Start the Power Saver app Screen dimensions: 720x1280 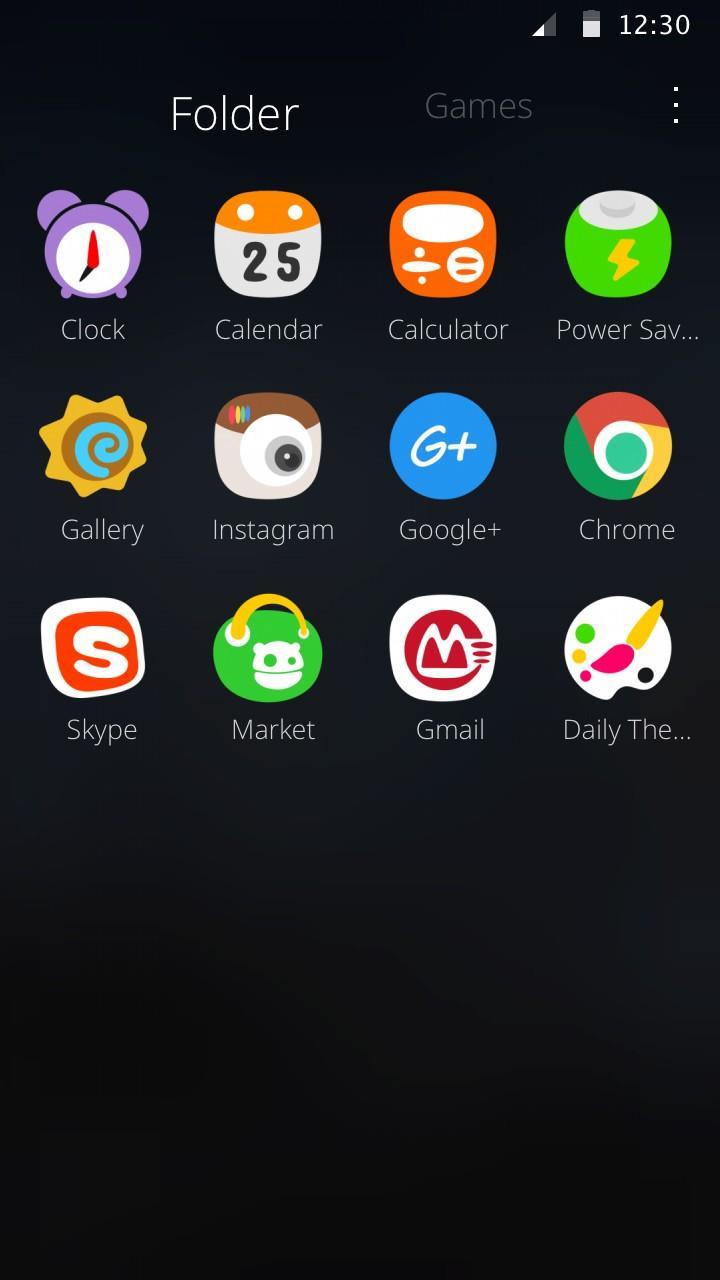point(617,244)
